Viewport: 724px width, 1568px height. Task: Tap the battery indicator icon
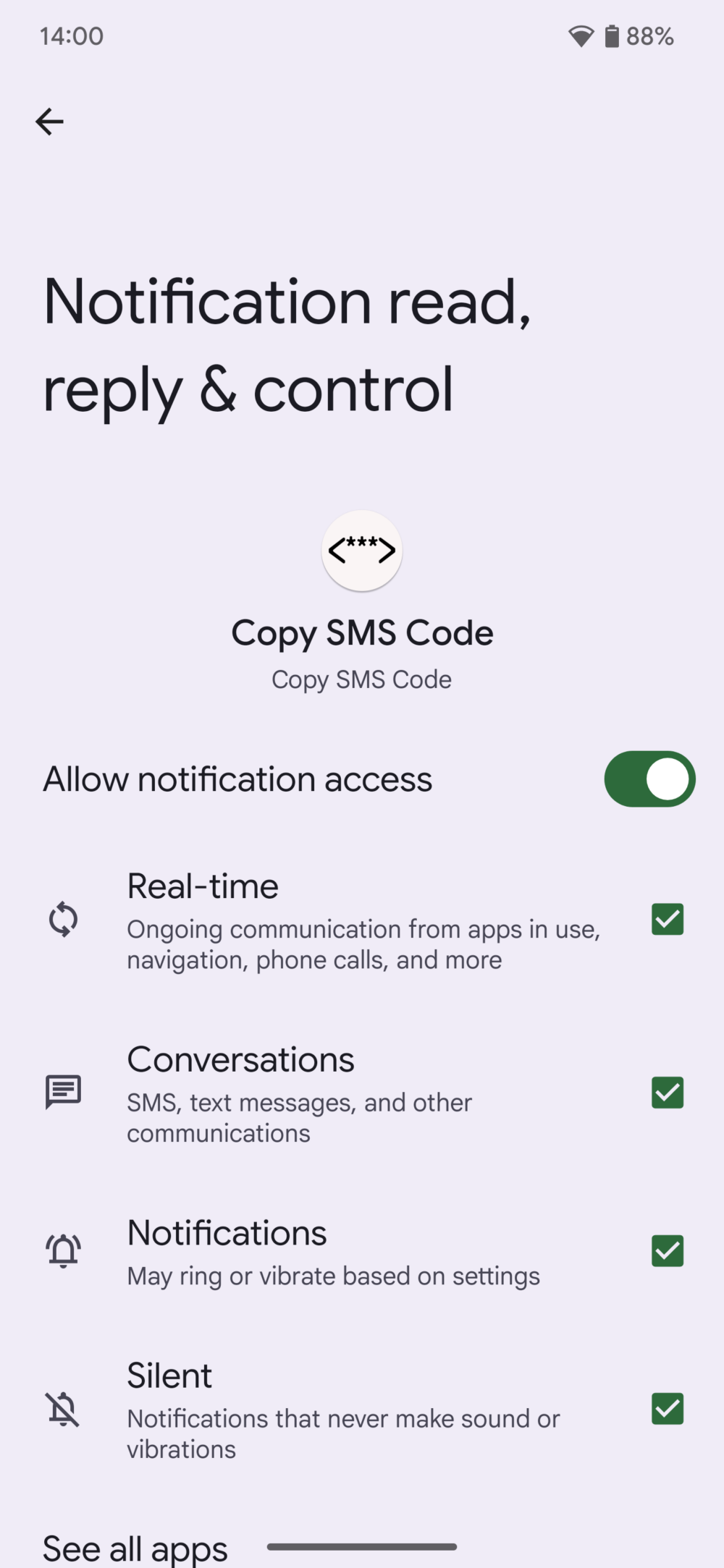pyautogui.click(x=612, y=35)
